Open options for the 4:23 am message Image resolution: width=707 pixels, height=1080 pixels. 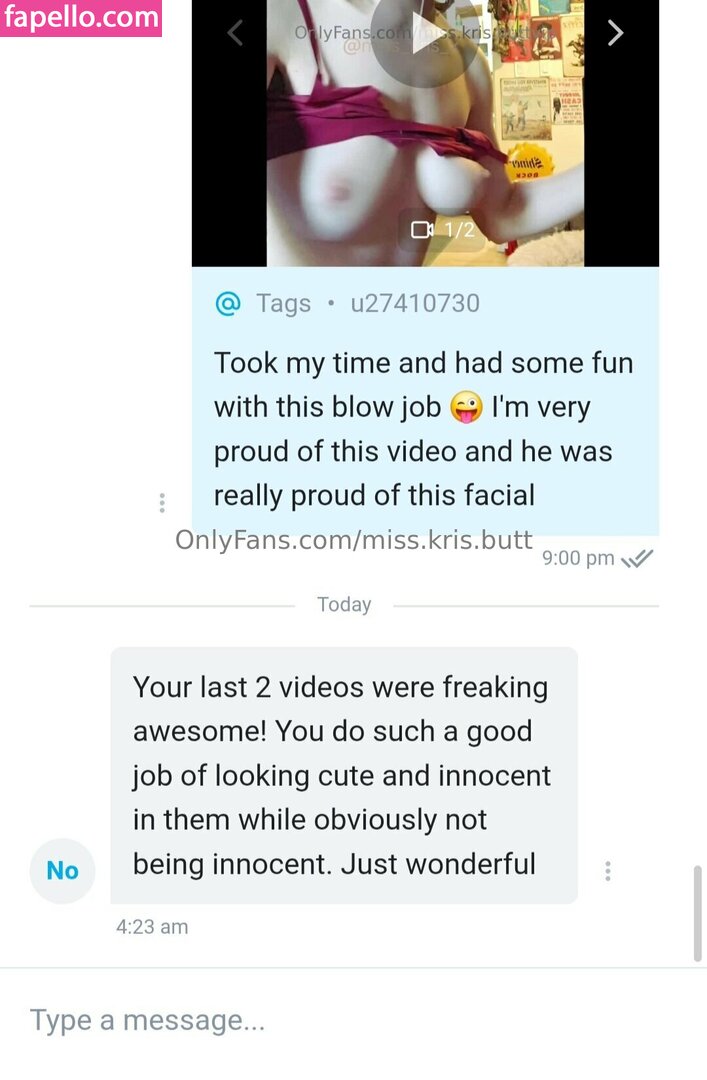pos(607,871)
